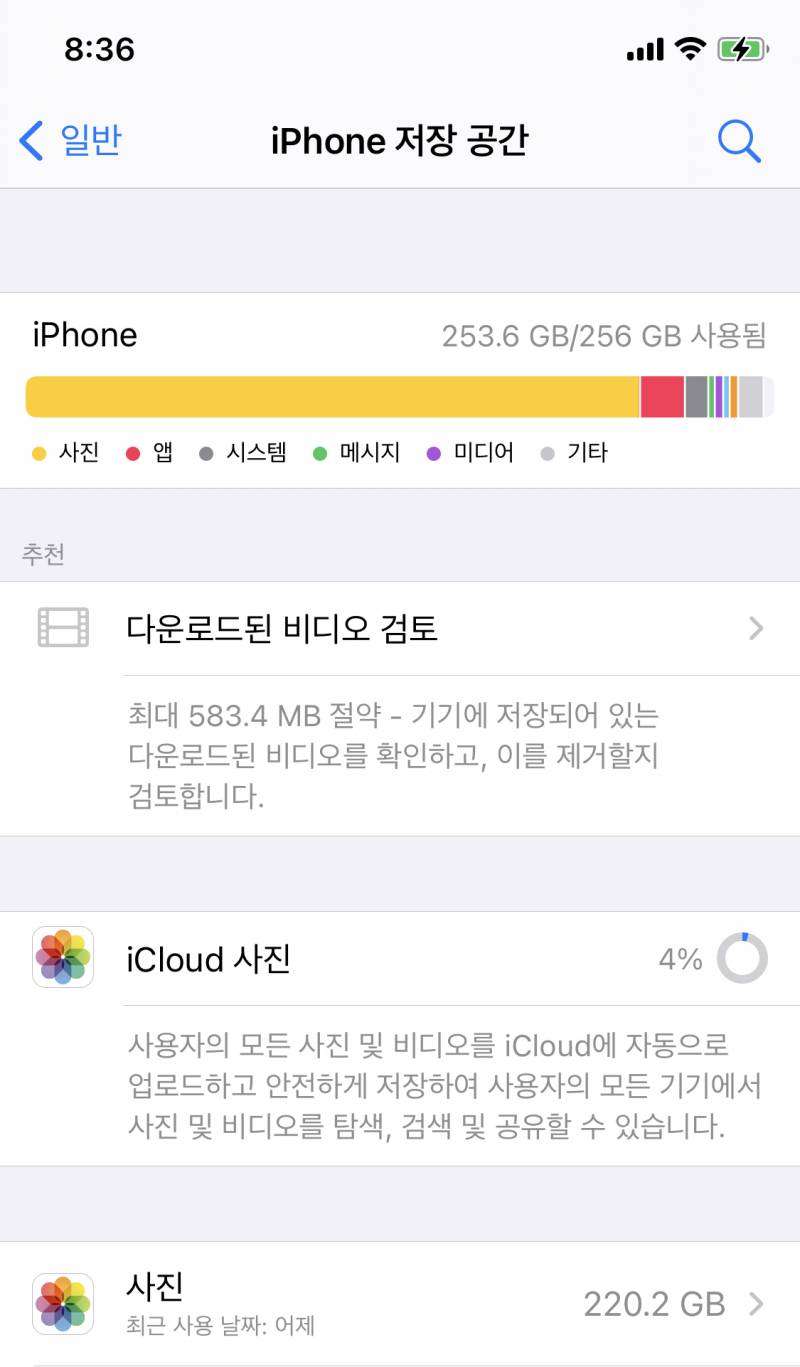Tap the Photos icon beside the 사진 storage row
The image size is (800, 1367).
point(62,1303)
